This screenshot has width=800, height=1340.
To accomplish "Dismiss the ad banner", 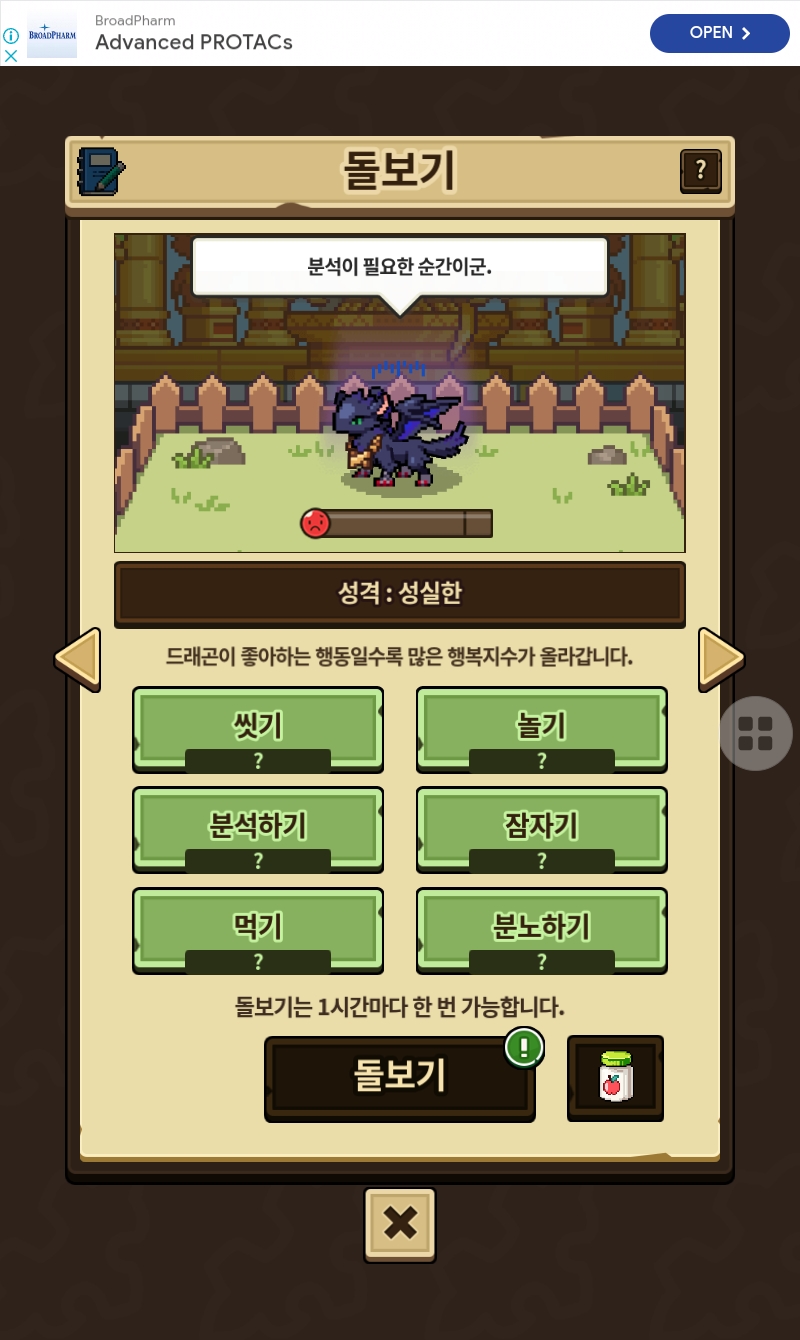I will (11, 56).
